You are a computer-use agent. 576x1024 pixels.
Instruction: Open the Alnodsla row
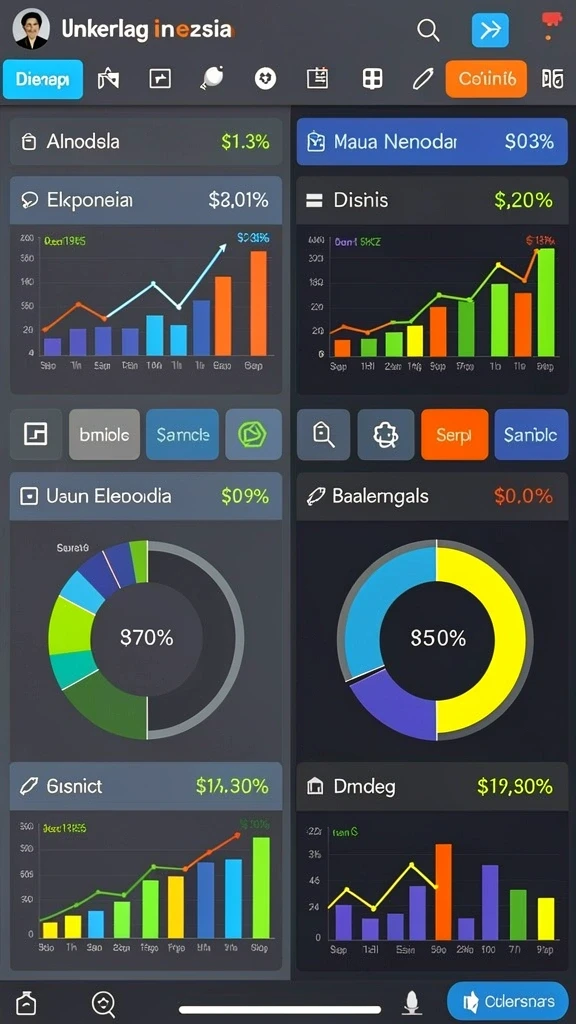tap(146, 142)
